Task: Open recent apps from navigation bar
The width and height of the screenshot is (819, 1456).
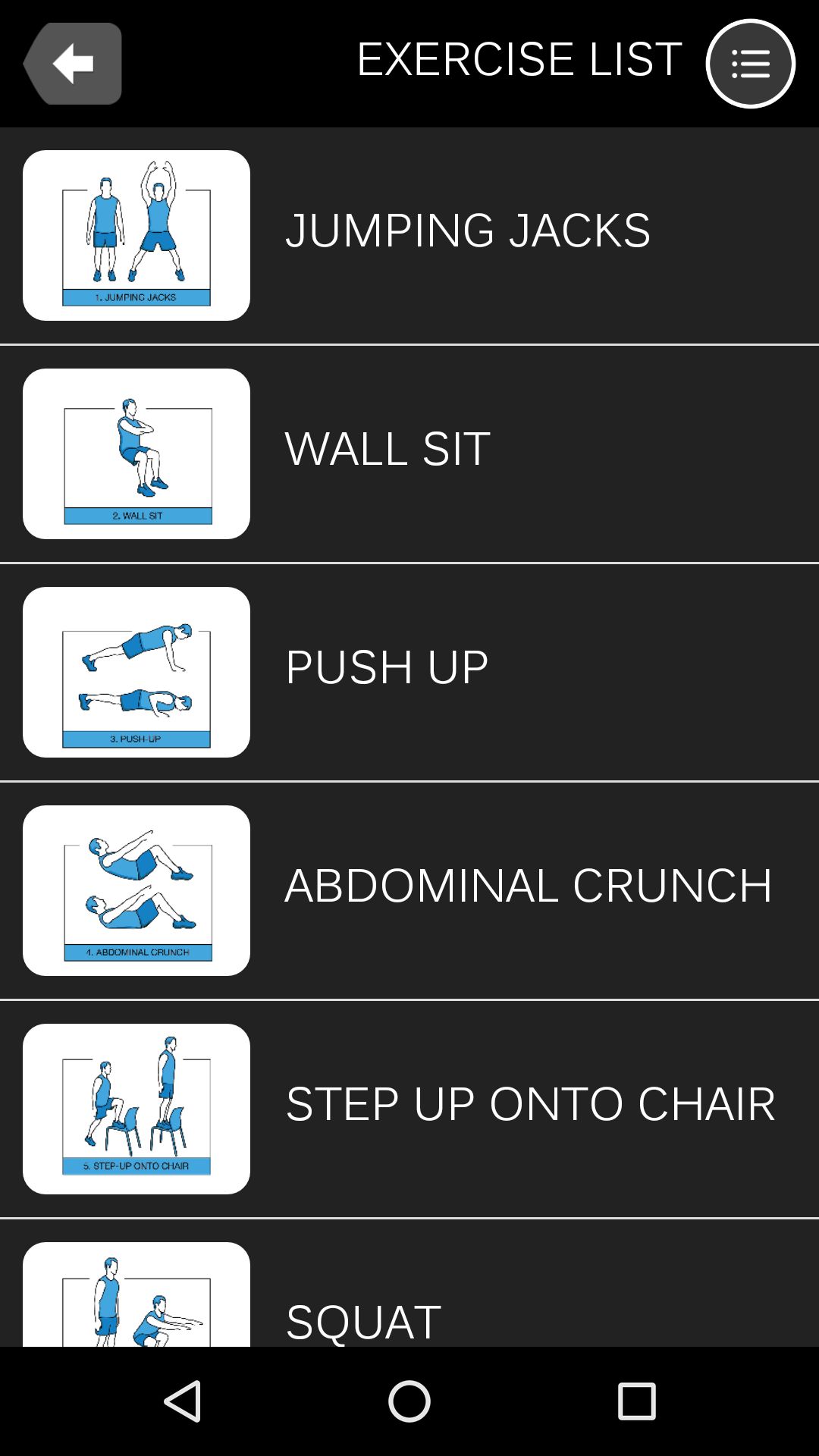Action: click(x=636, y=1401)
